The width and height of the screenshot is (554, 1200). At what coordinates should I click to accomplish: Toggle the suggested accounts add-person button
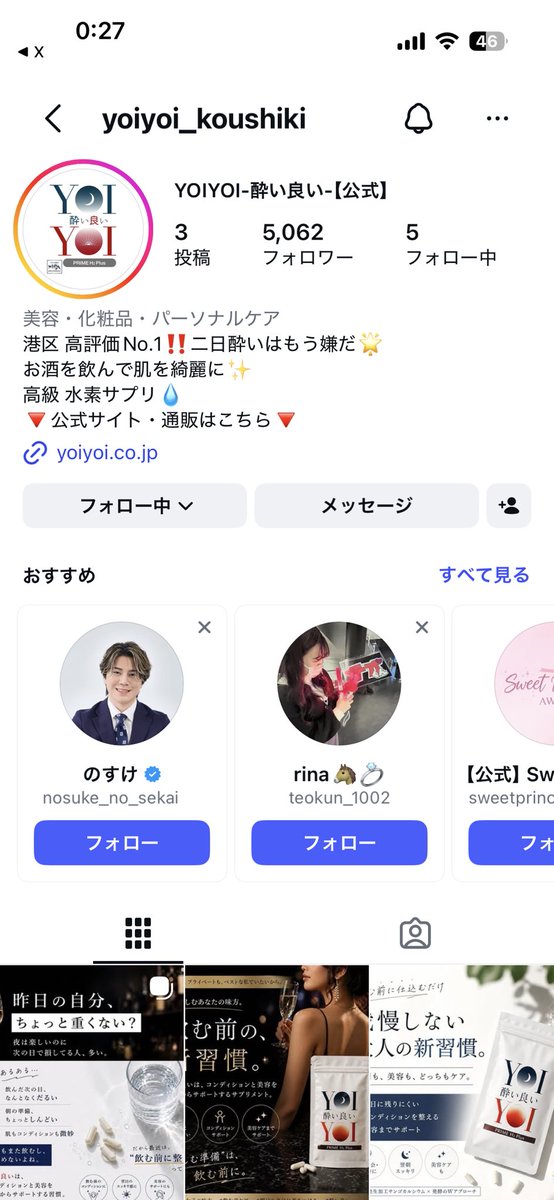tap(508, 506)
